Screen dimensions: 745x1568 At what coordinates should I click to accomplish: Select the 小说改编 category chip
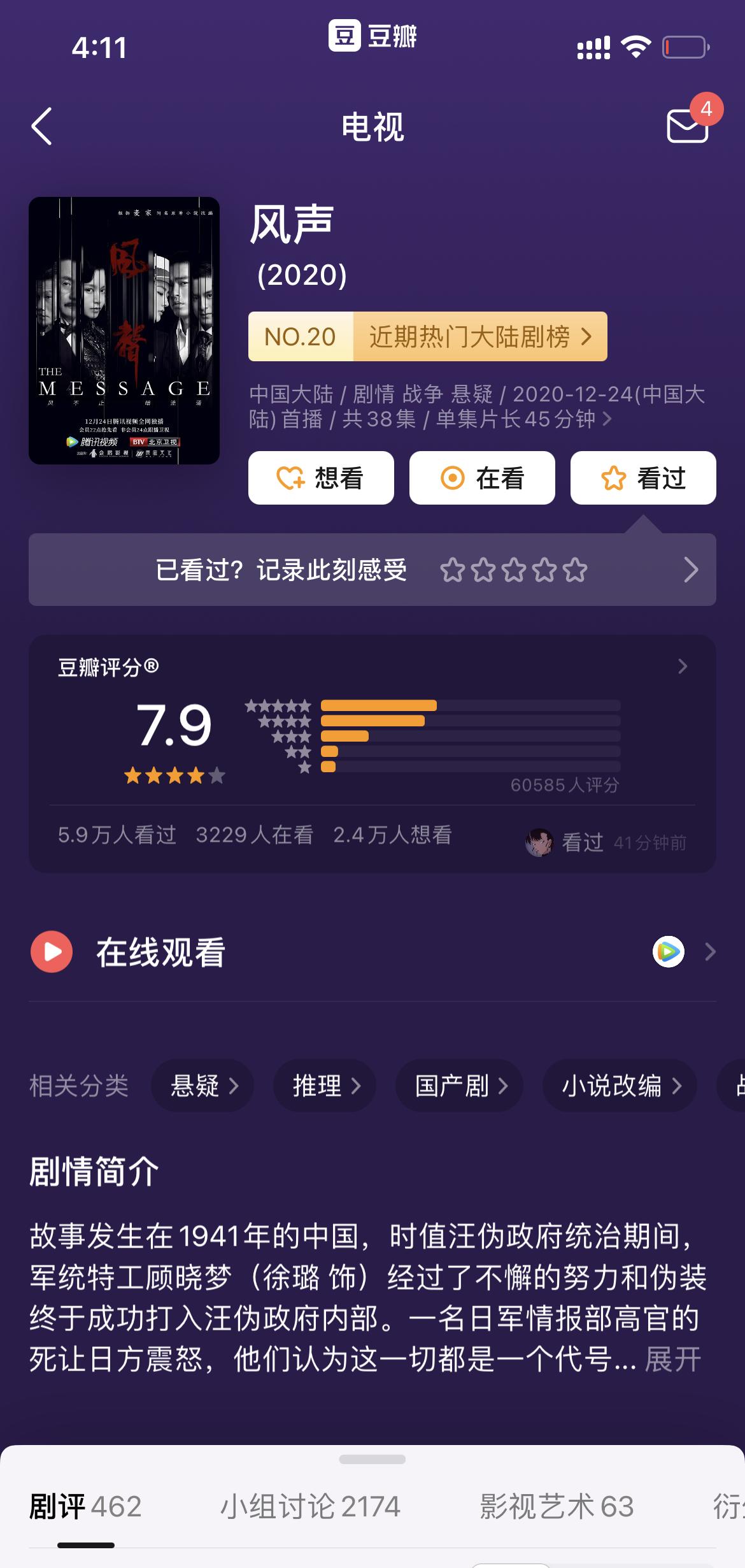tap(620, 1086)
